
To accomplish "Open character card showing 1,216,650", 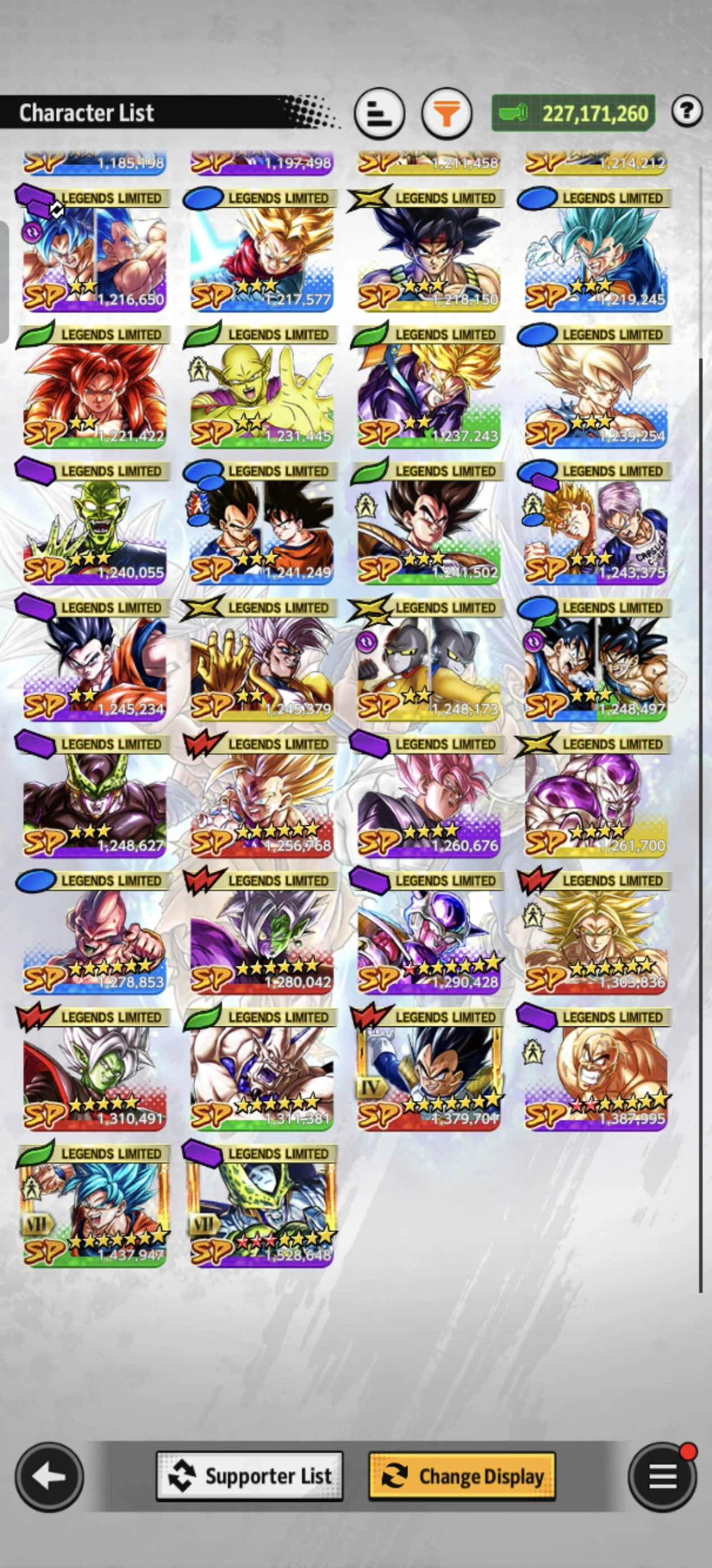I will 95,252.
